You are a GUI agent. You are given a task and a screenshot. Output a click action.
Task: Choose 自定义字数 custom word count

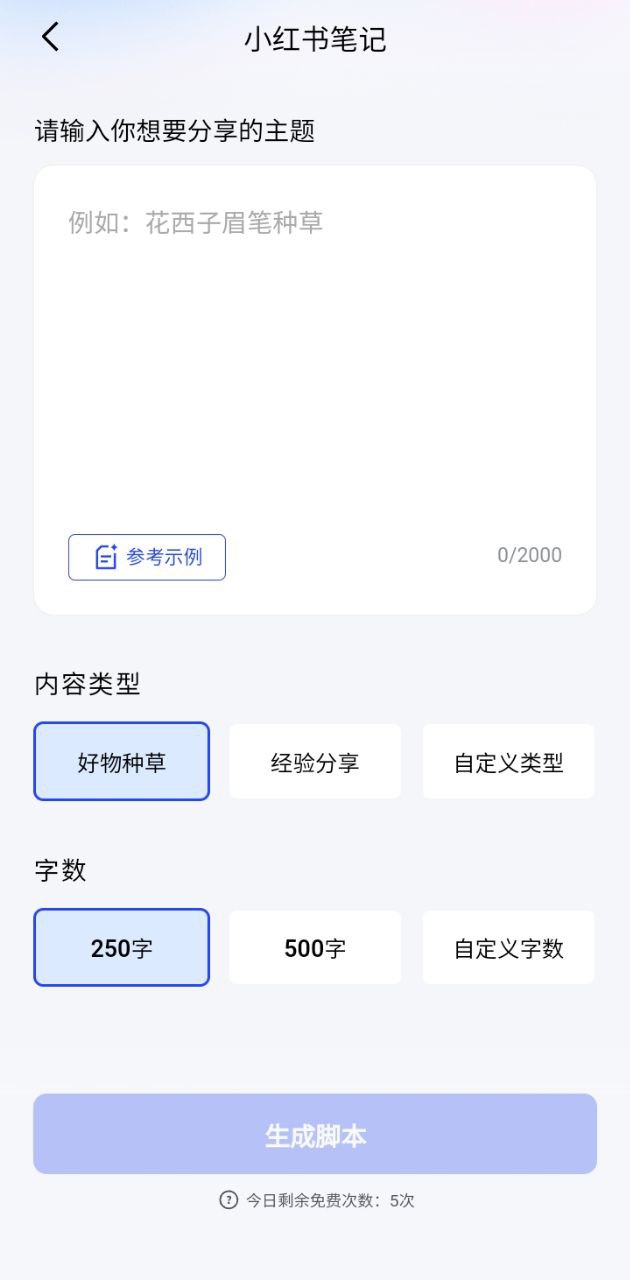click(508, 948)
